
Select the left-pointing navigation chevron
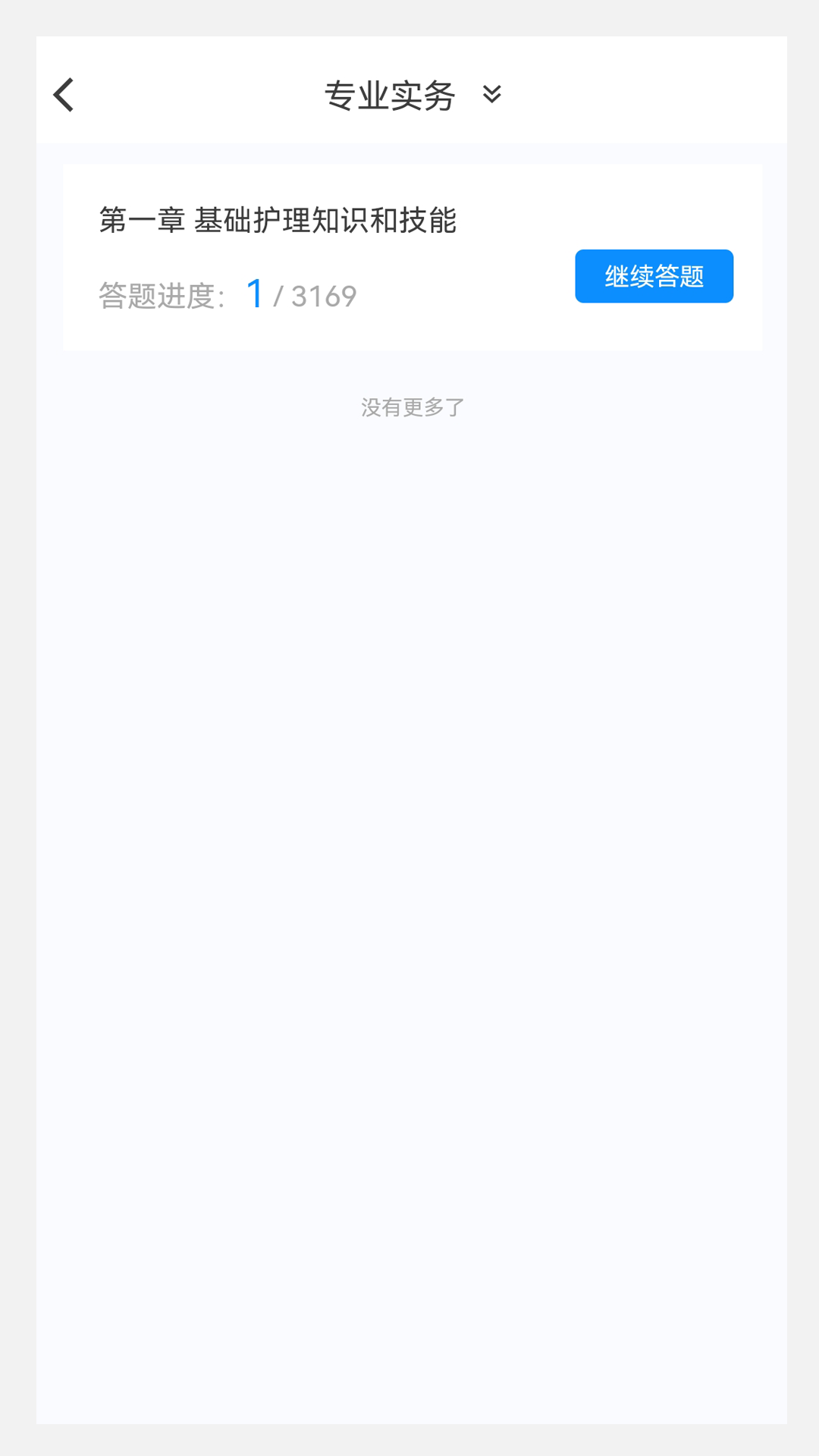[x=63, y=94]
